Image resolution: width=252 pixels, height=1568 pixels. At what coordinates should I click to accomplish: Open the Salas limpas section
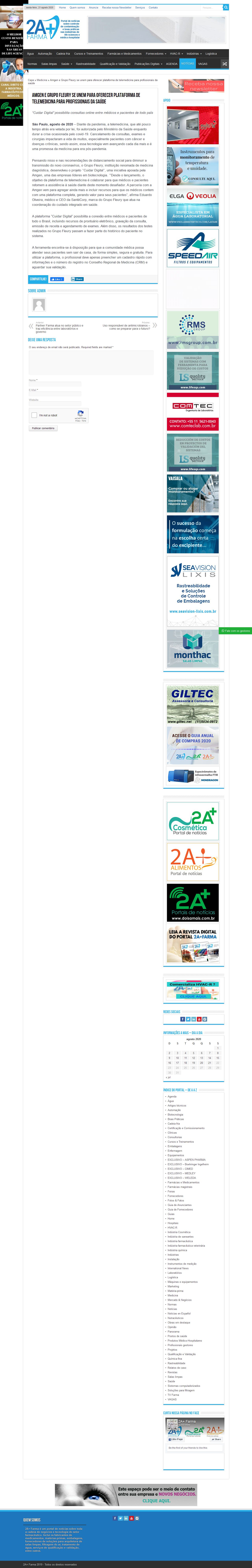49,63
